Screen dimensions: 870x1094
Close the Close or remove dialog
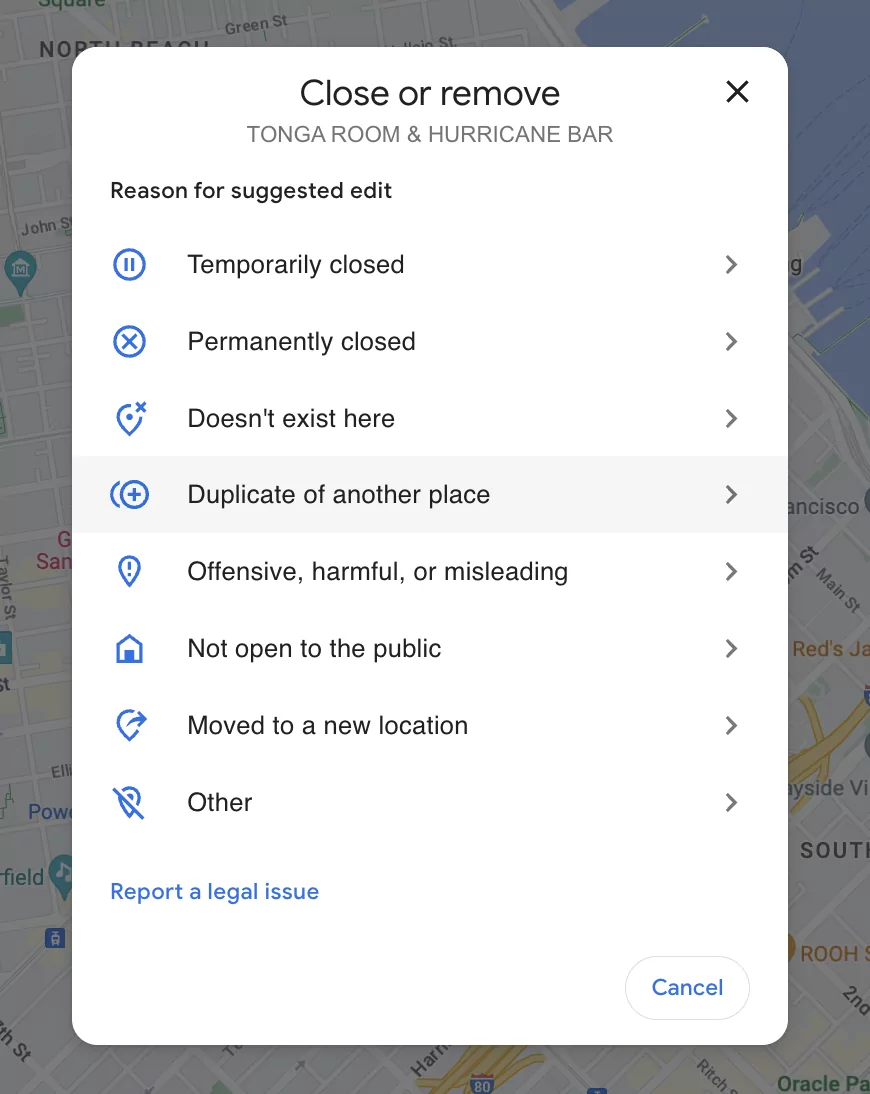click(x=737, y=93)
